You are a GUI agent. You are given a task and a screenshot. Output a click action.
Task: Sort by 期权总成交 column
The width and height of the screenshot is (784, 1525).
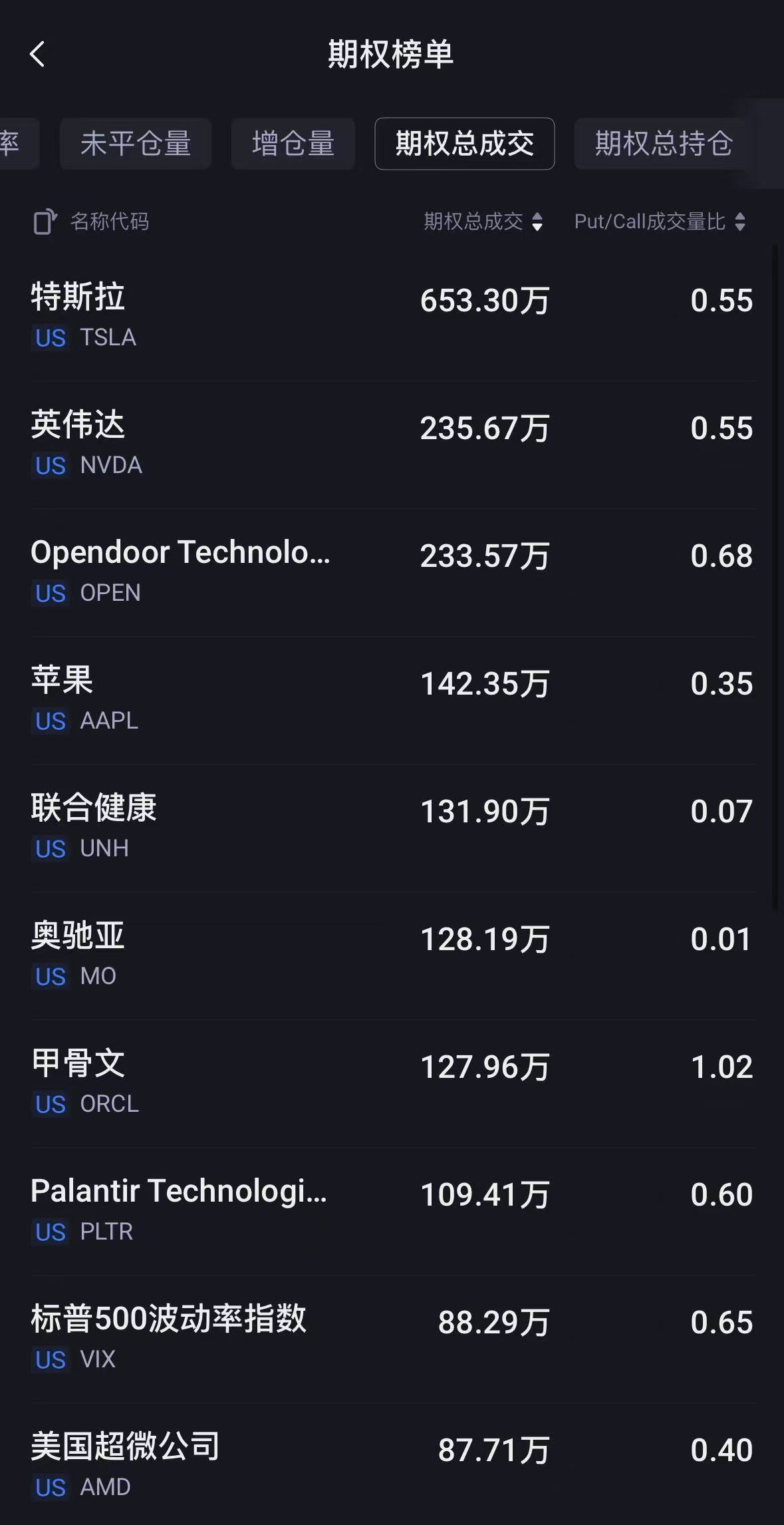[483, 222]
